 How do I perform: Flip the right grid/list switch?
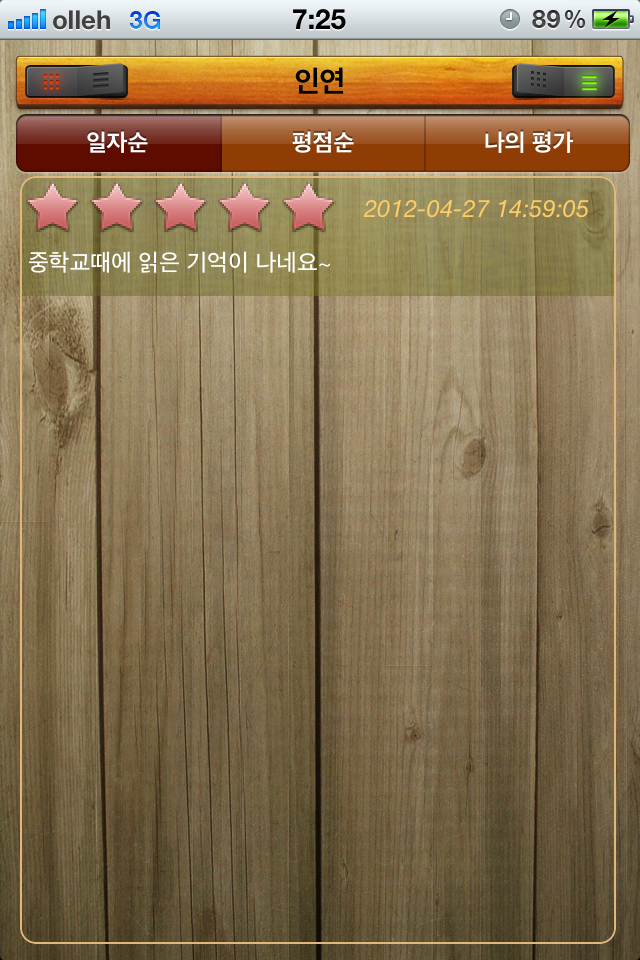[x=563, y=81]
